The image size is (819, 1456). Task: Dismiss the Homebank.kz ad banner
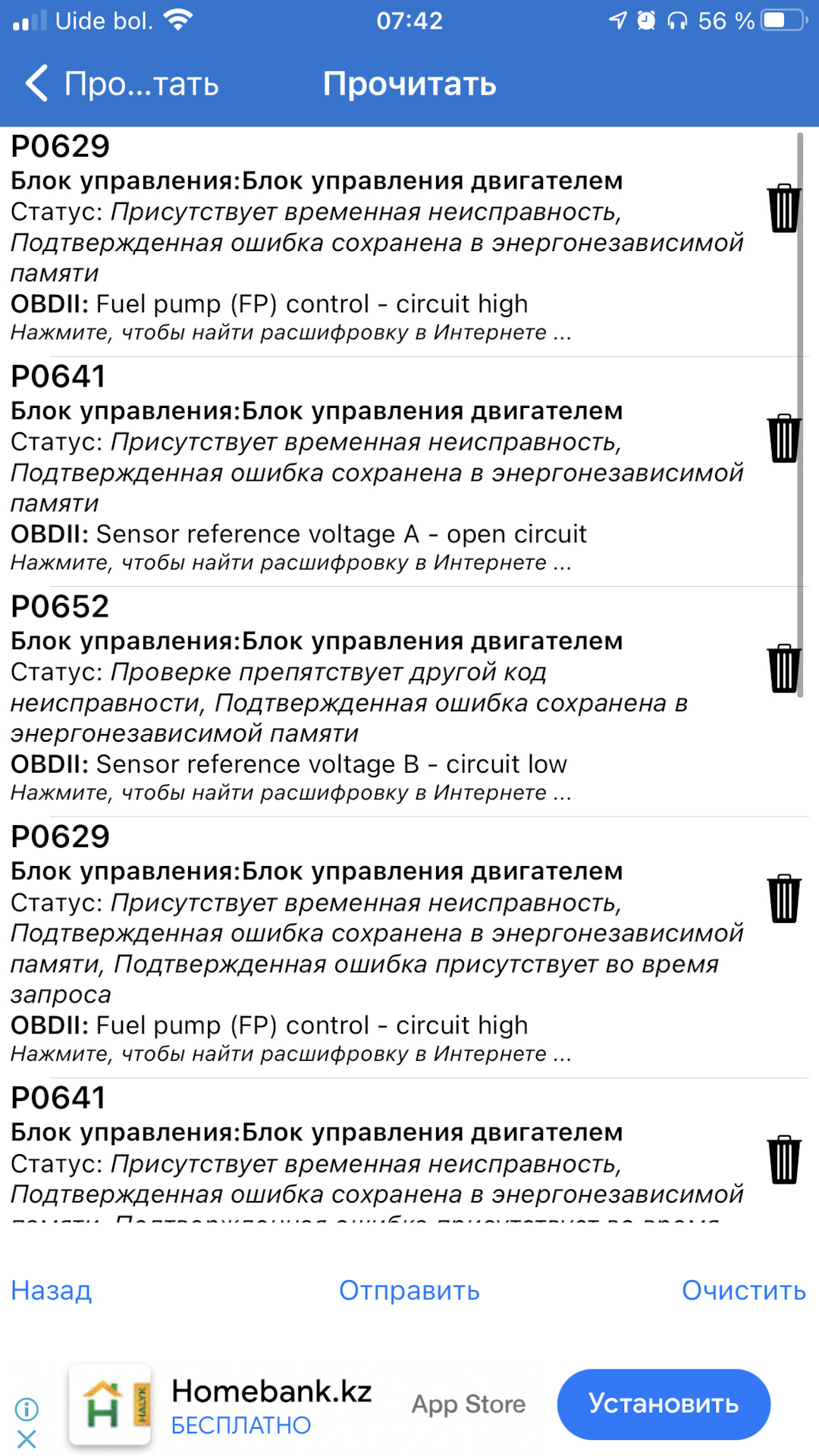27,1439
